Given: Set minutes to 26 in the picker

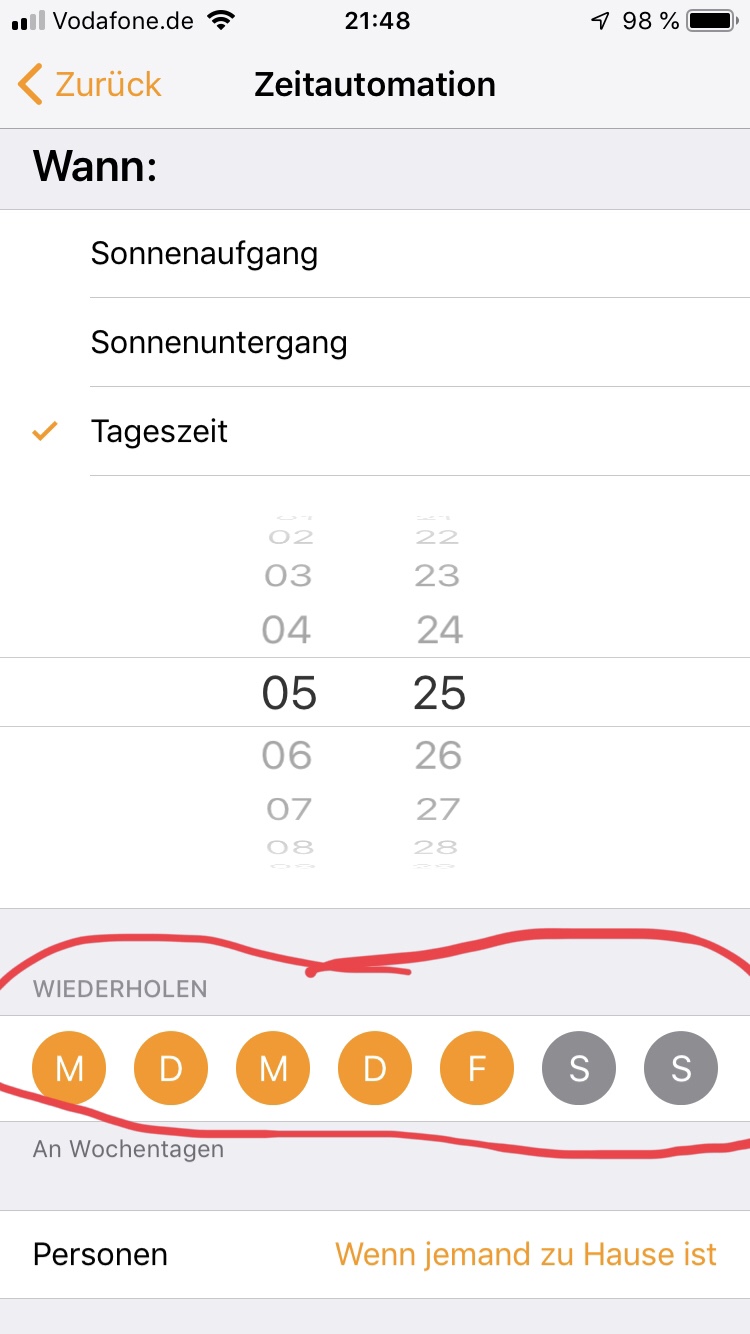Looking at the screenshot, I should point(439,755).
